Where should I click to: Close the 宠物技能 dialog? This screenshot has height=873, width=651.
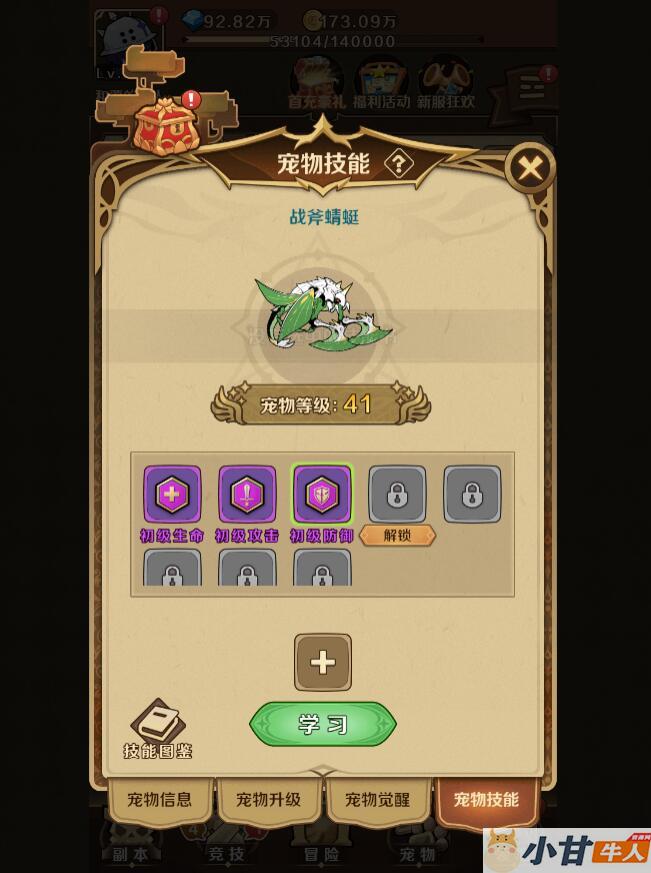pos(529,168)
